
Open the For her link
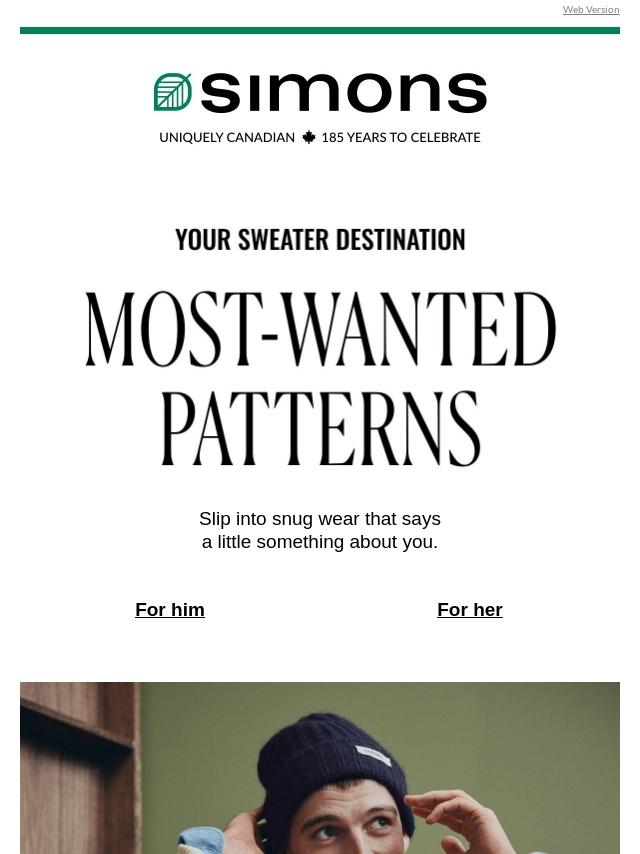click(470, 609)
